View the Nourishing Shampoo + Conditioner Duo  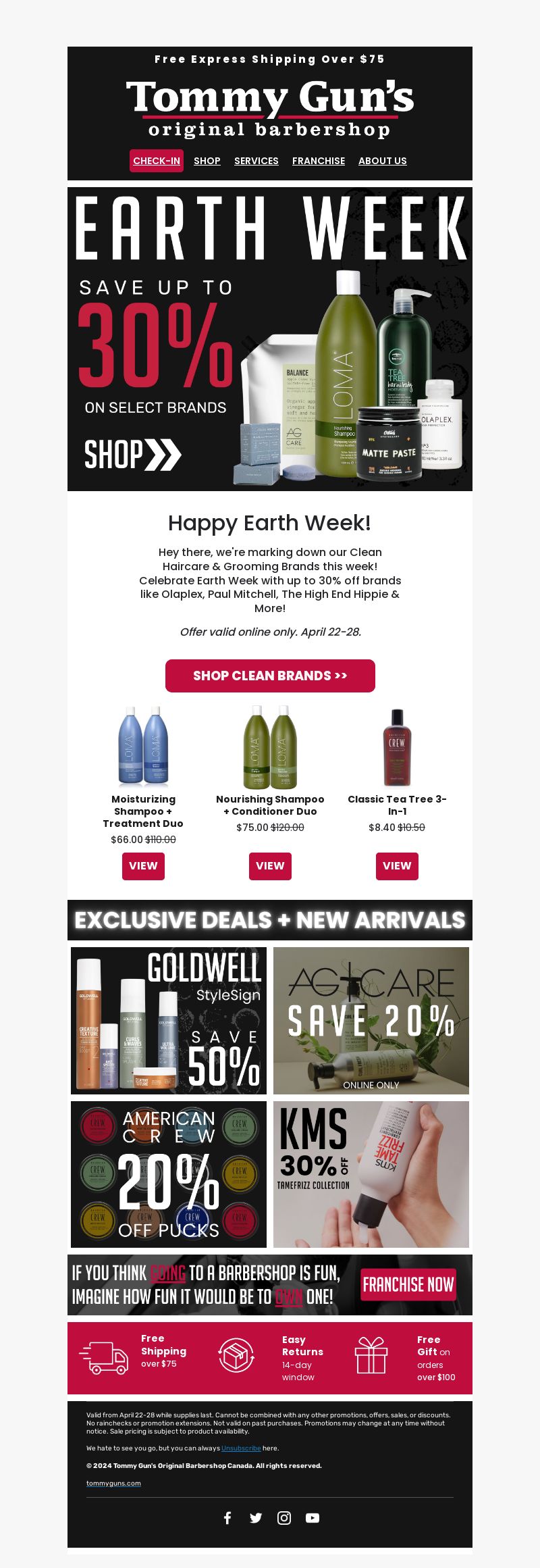tap(270, 866)
